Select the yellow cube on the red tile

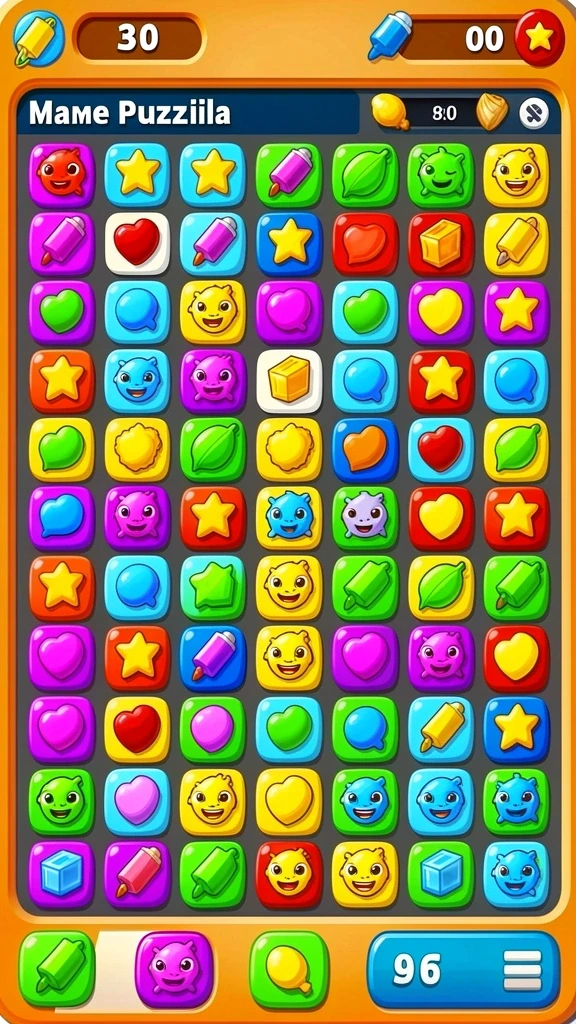(x=441, y=243)
